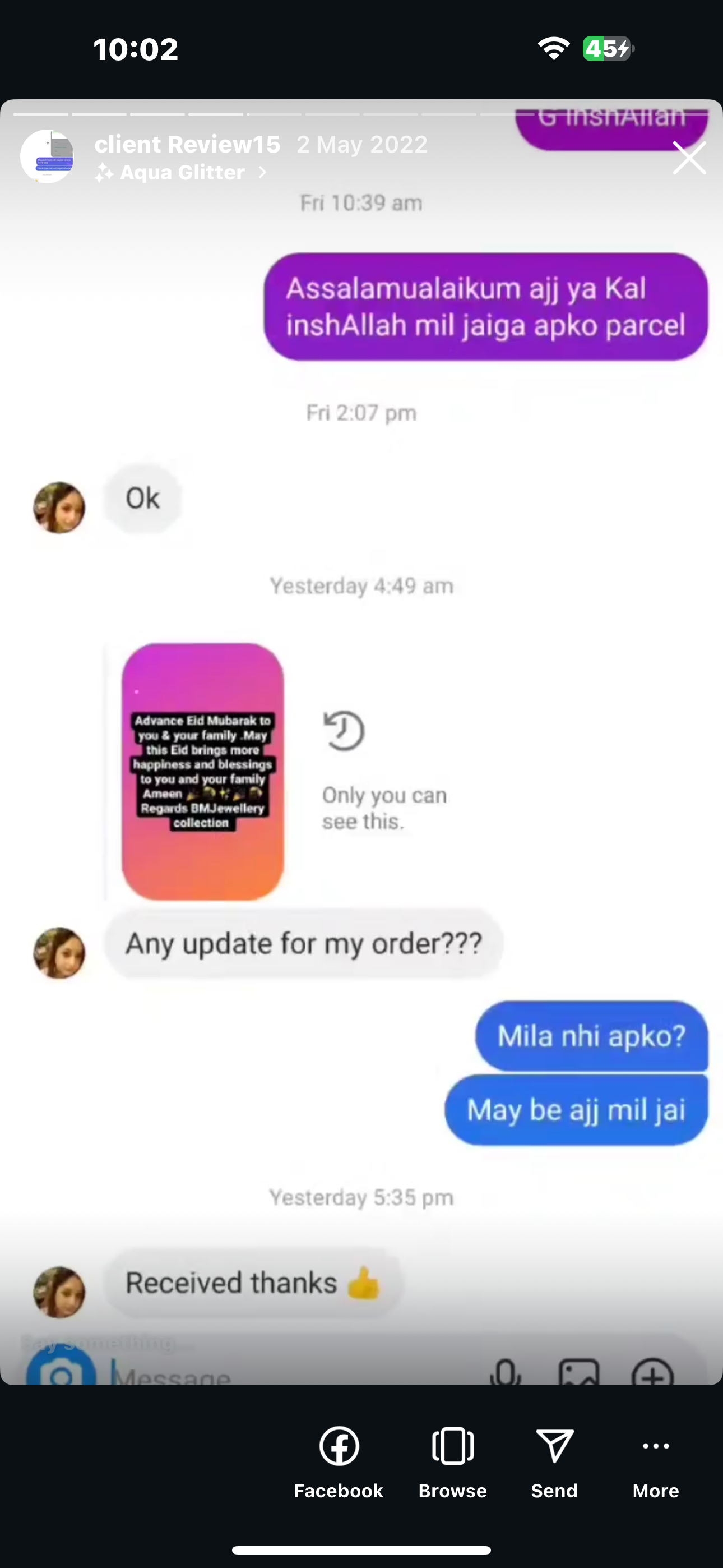The height and width of the screenshot is (1568, 723).
Task: Open the Aqua Glitter effect link
Action: pyautogui.click(x=182, y=173)
